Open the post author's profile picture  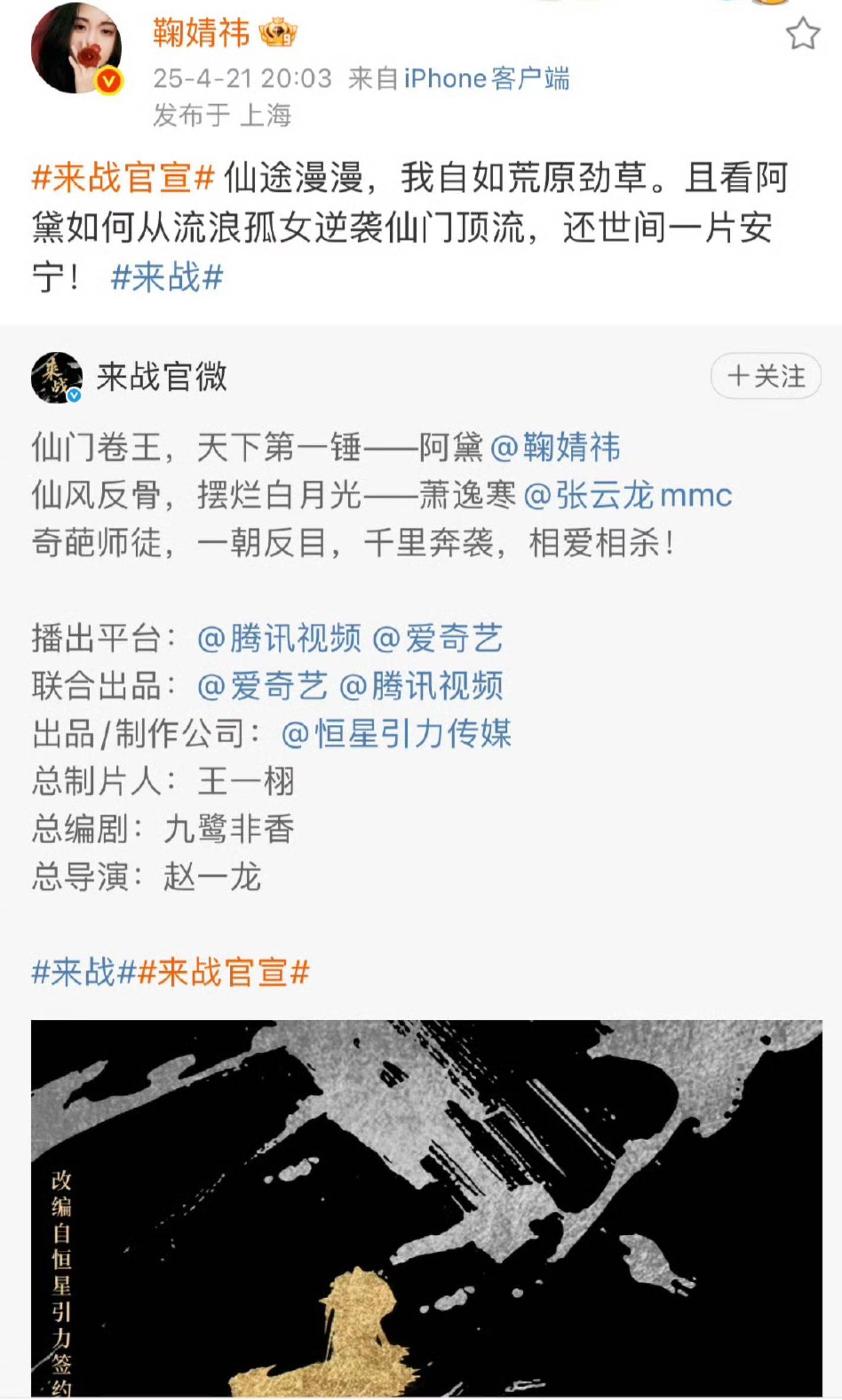tap(76, 49)
